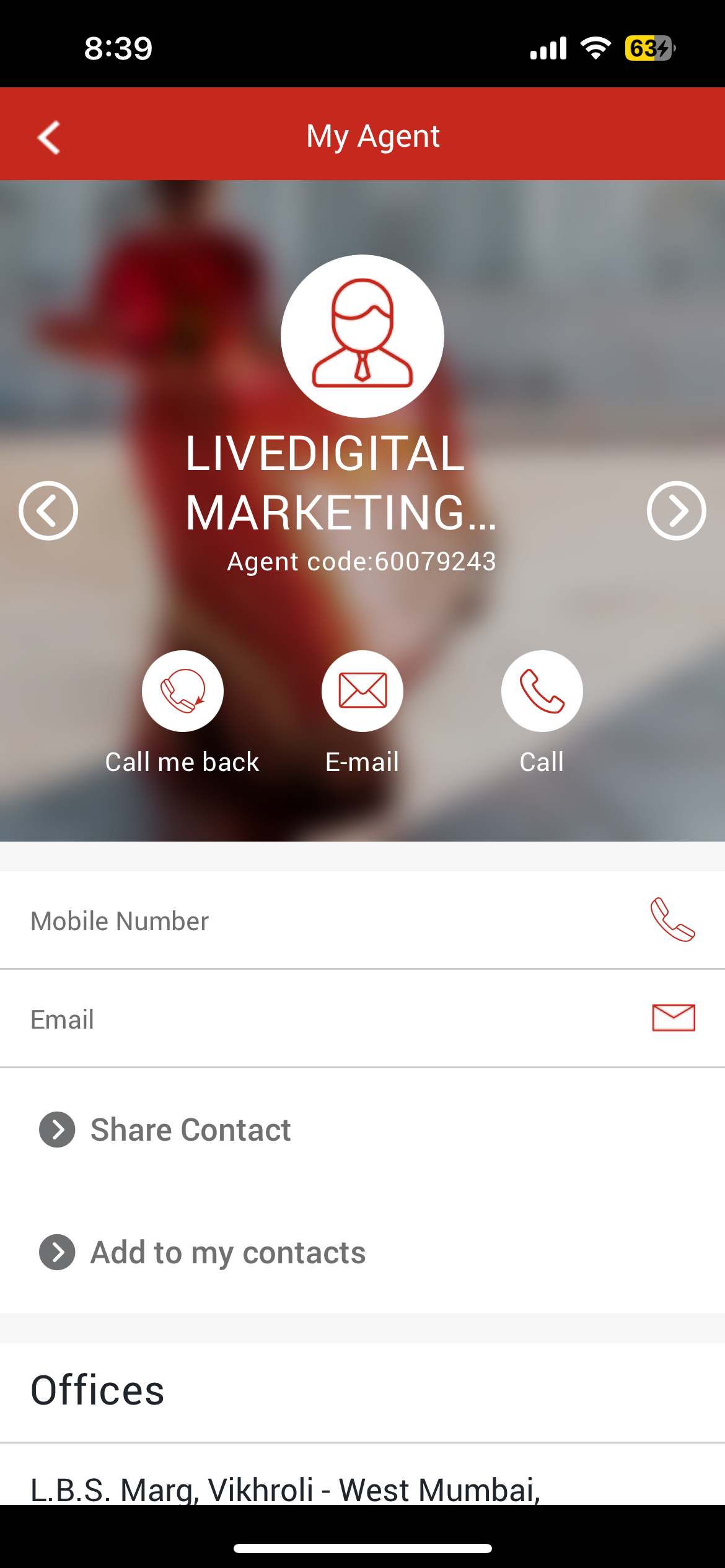This screenshot has height=1568, width=725.
Task: Tap the phone icon beside Mobile Number
Action: (673, 920)
